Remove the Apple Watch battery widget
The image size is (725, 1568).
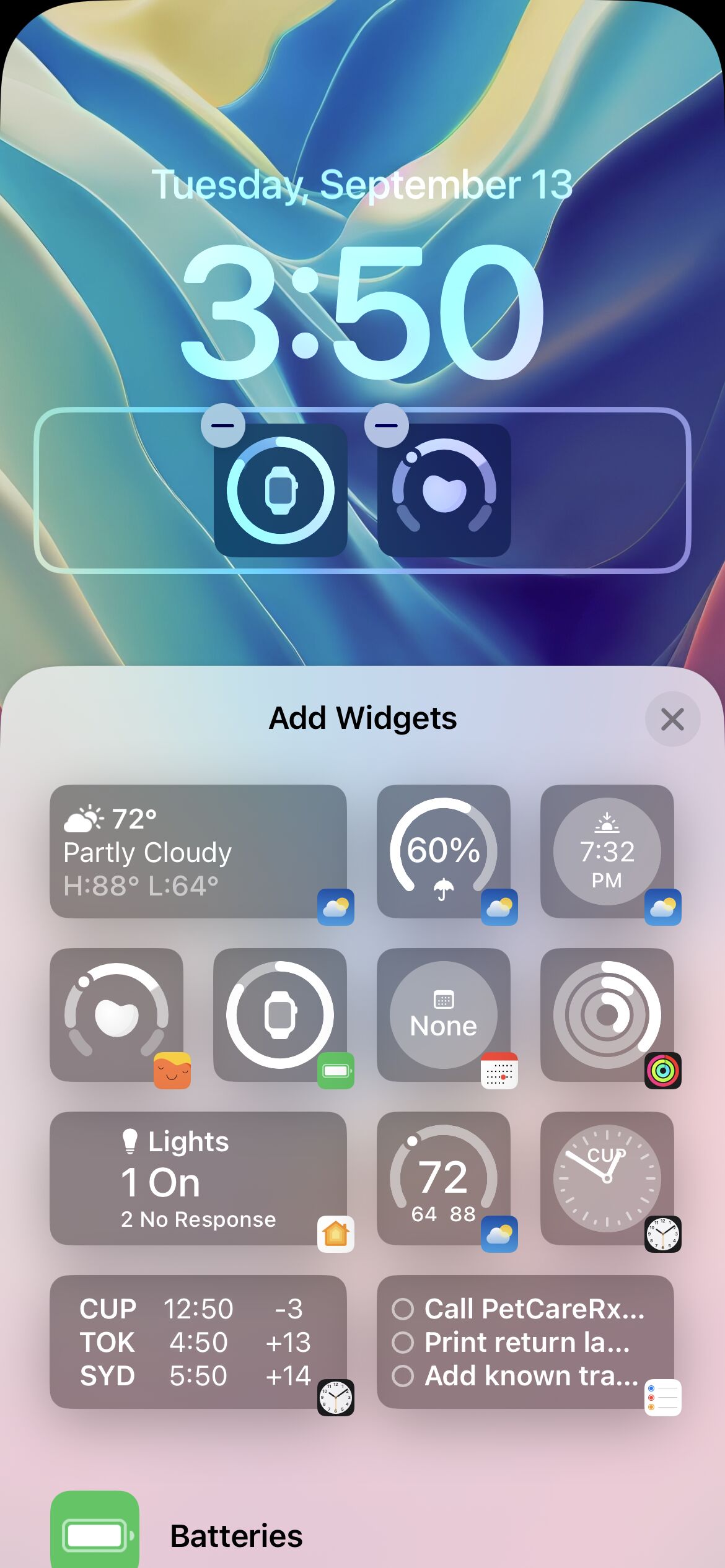223,425
